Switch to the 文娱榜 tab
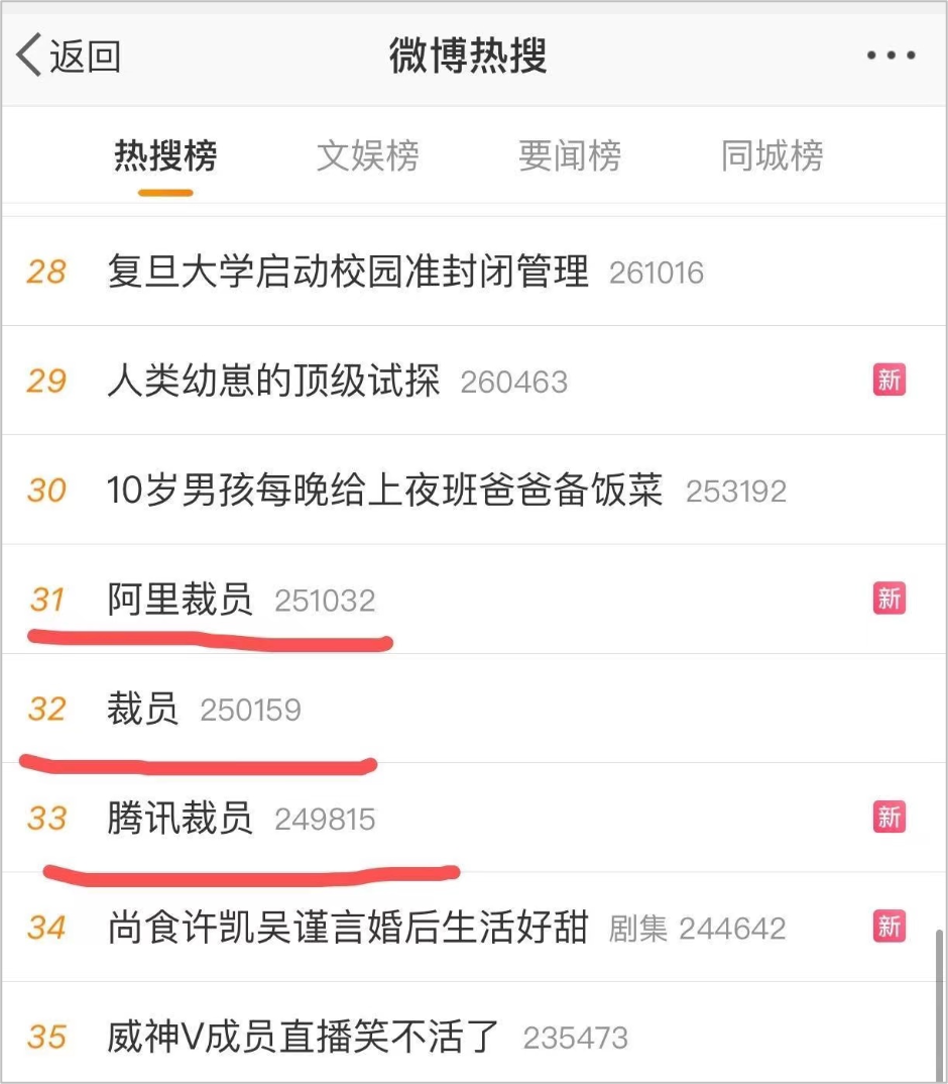The height and width of the screenshot is (1084, 948). (367, 156)
